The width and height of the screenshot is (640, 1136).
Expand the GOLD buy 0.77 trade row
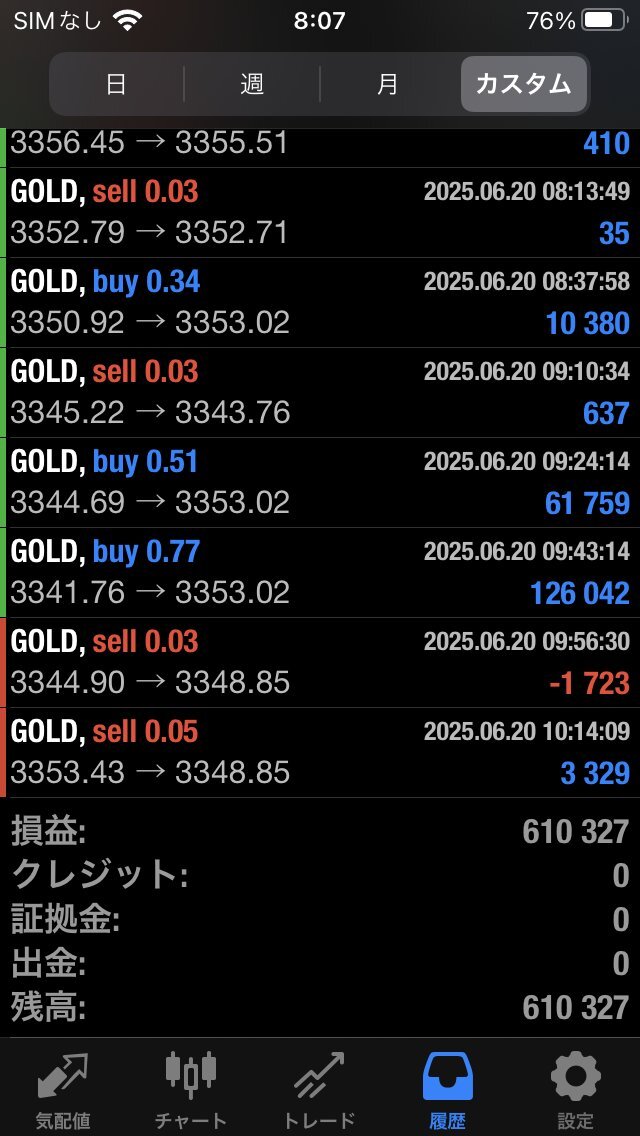tap(320, 572)
